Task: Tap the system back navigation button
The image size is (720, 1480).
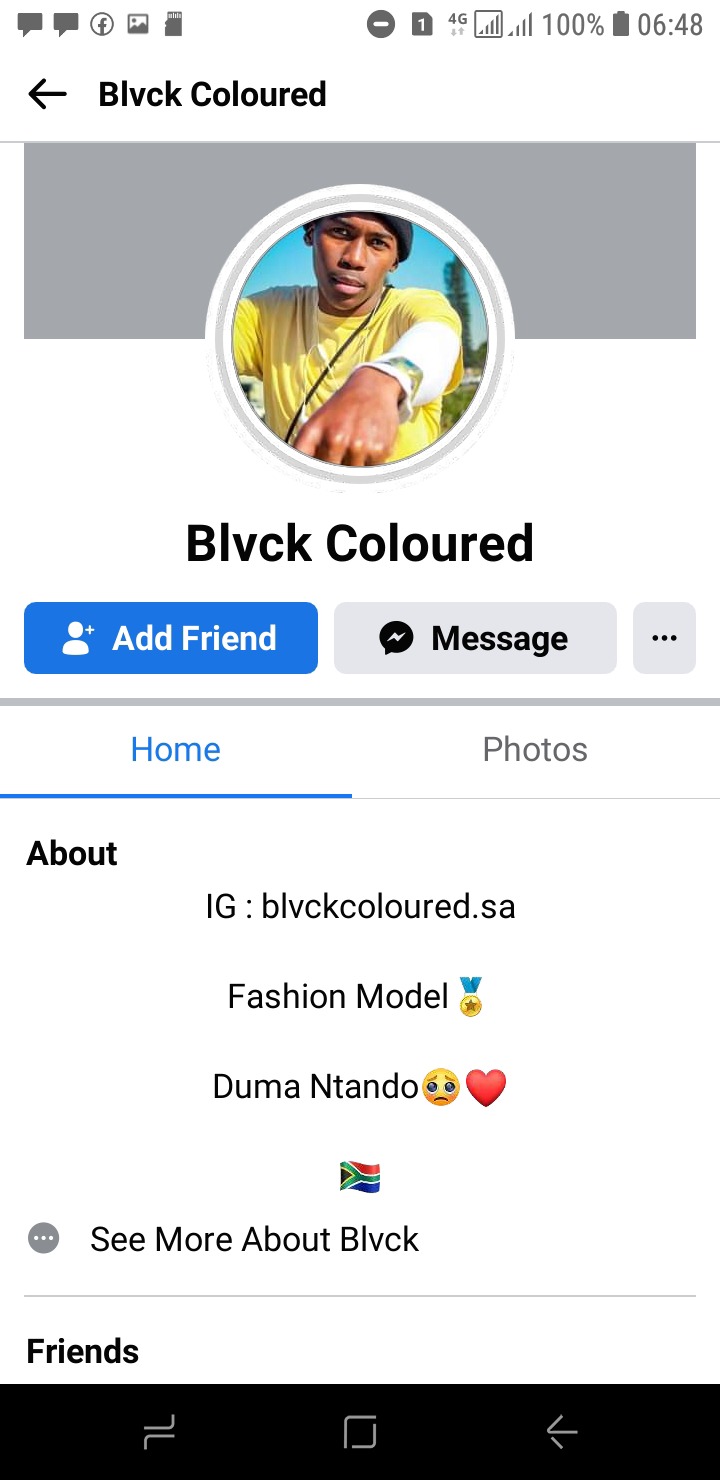Action: tap(562, 1433)
